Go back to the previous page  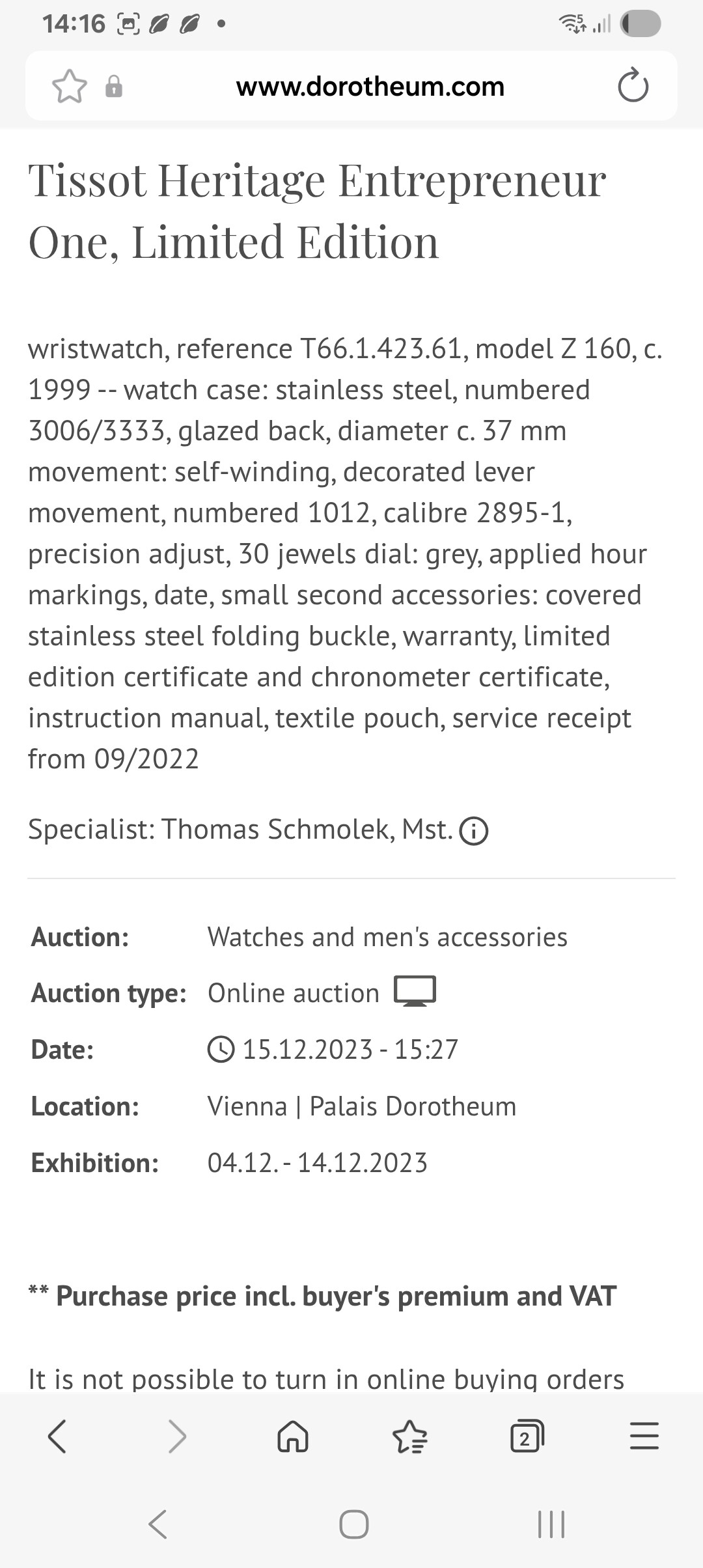(57, 1436)
